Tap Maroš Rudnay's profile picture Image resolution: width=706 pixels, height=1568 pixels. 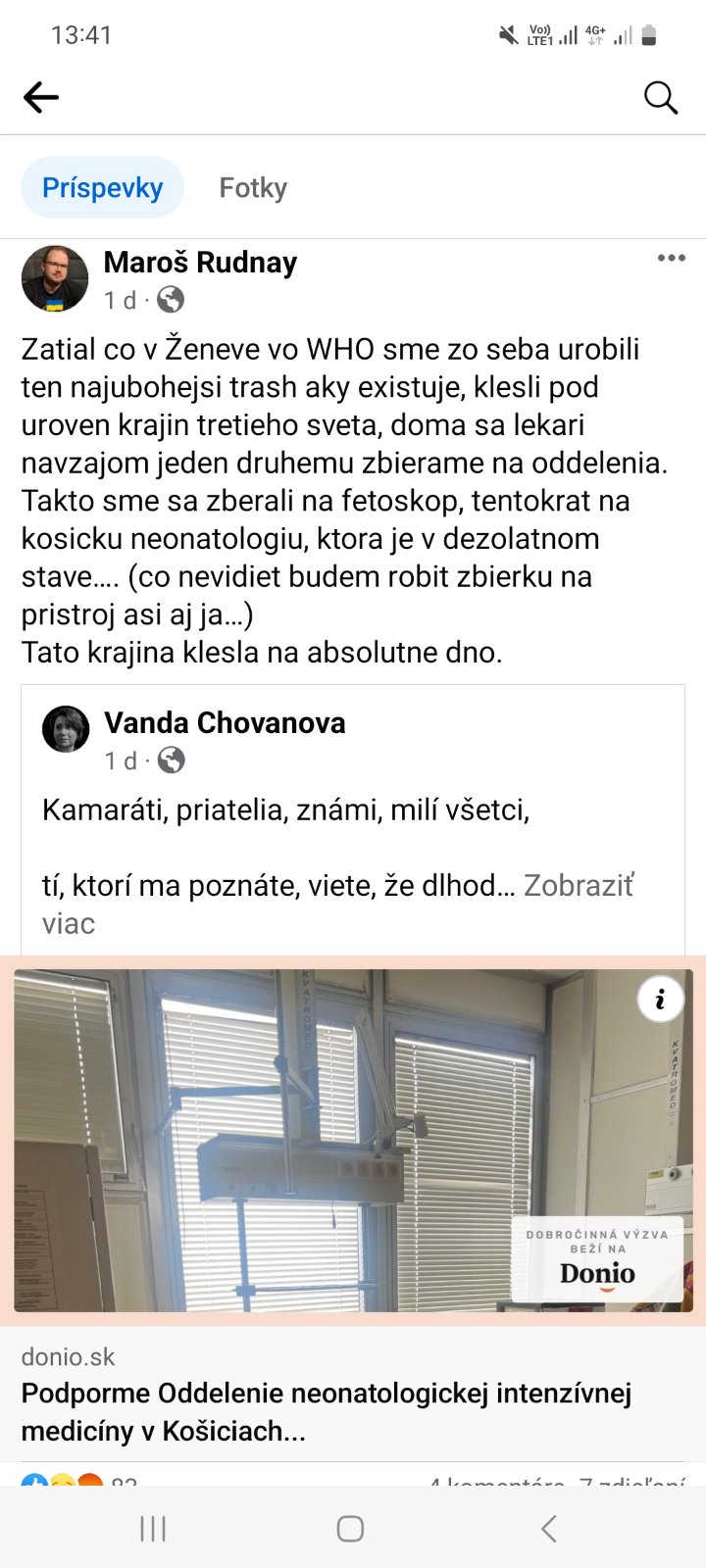coord(55,278)
